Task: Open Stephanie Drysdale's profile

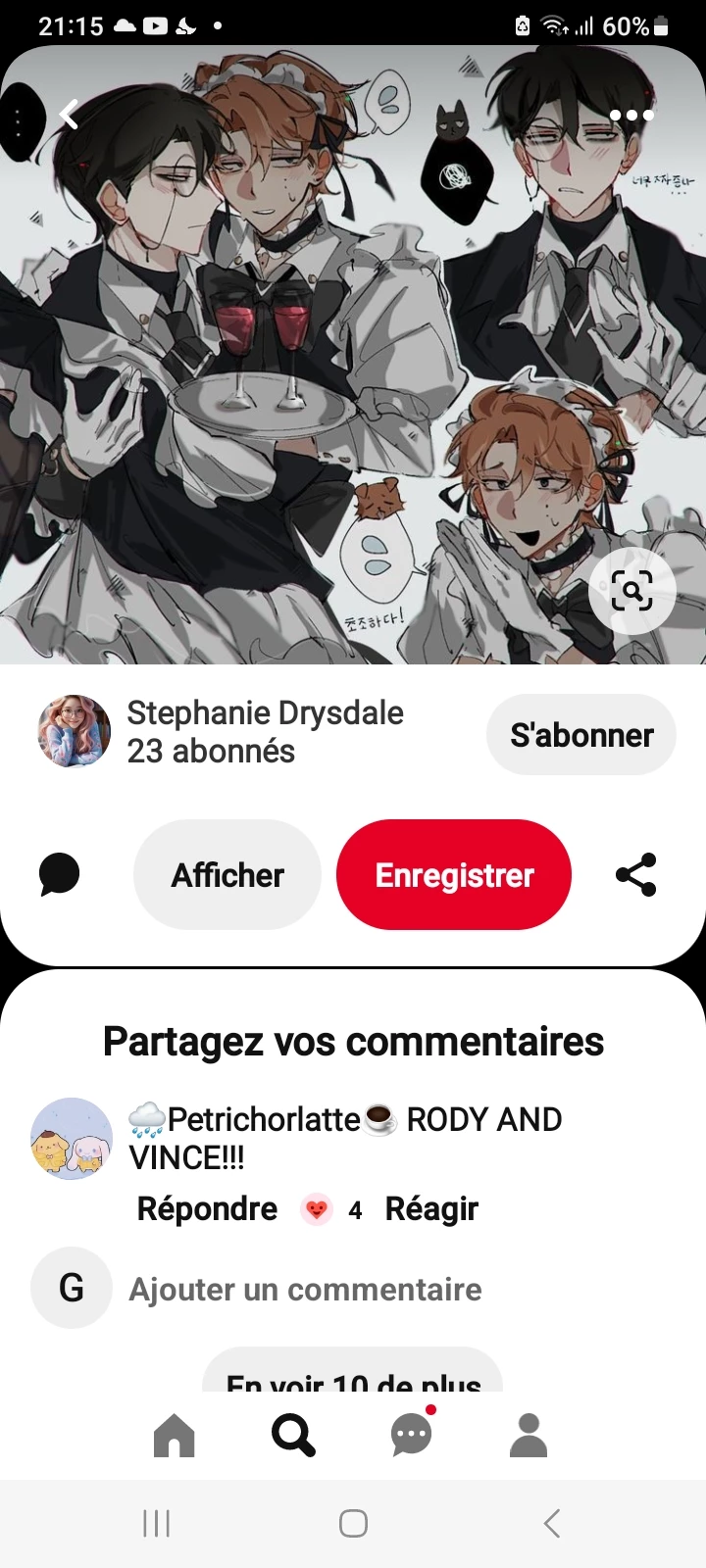Action: pyautogui.click(x=75, y=731)
